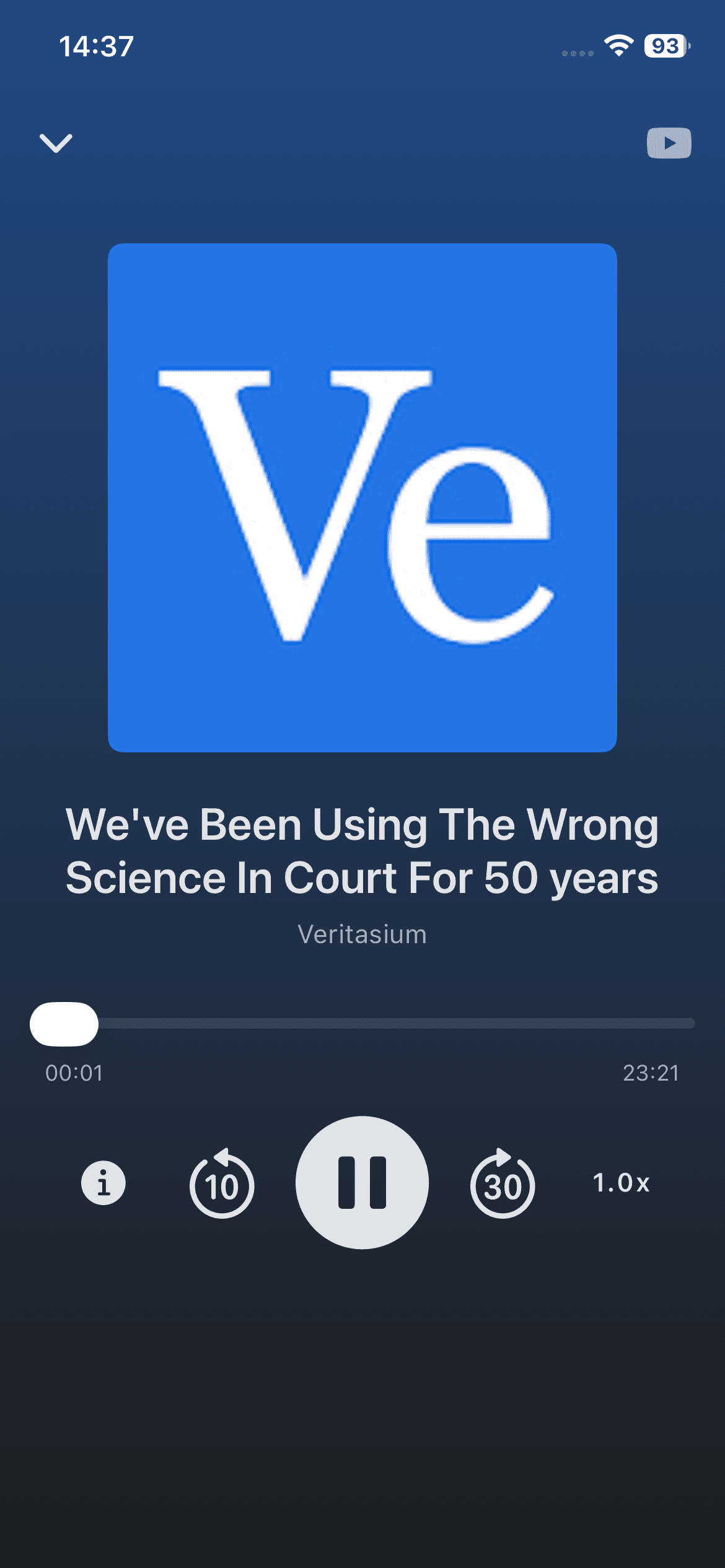Collapse the player with the down chevron
This screenshot has height=1568, width=725.
[x=56, y=143]
